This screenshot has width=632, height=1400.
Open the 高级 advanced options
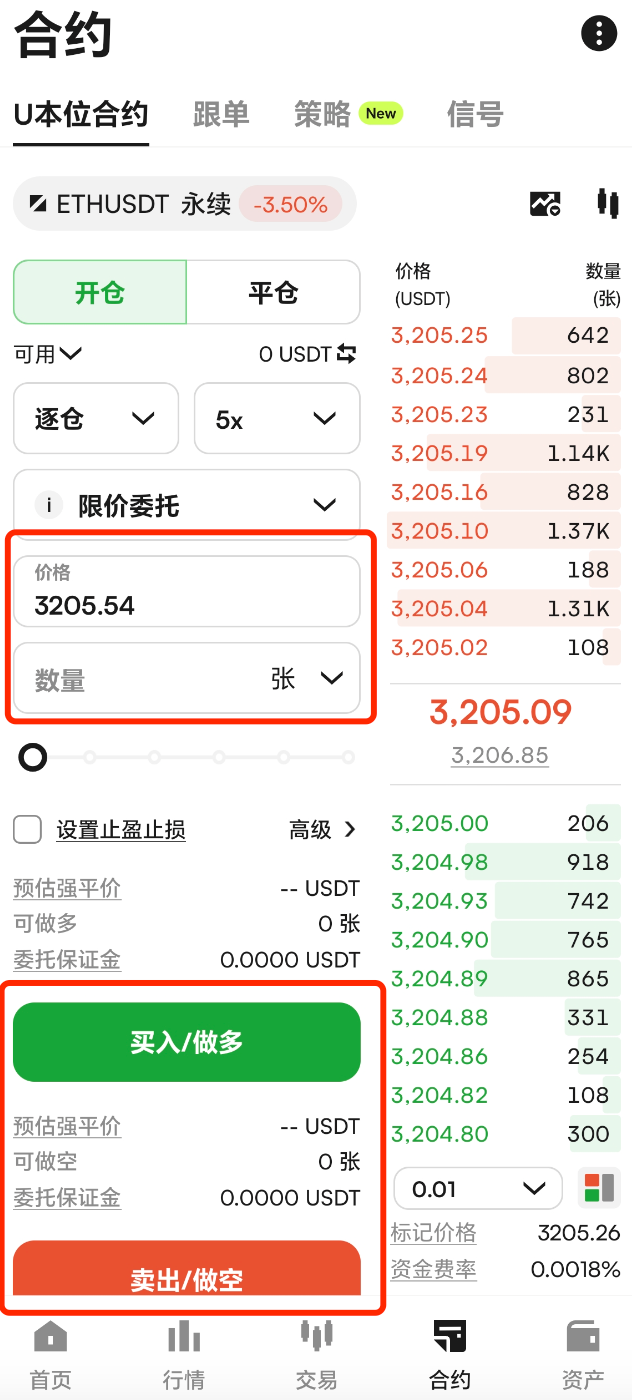click(x=322, y=829)
